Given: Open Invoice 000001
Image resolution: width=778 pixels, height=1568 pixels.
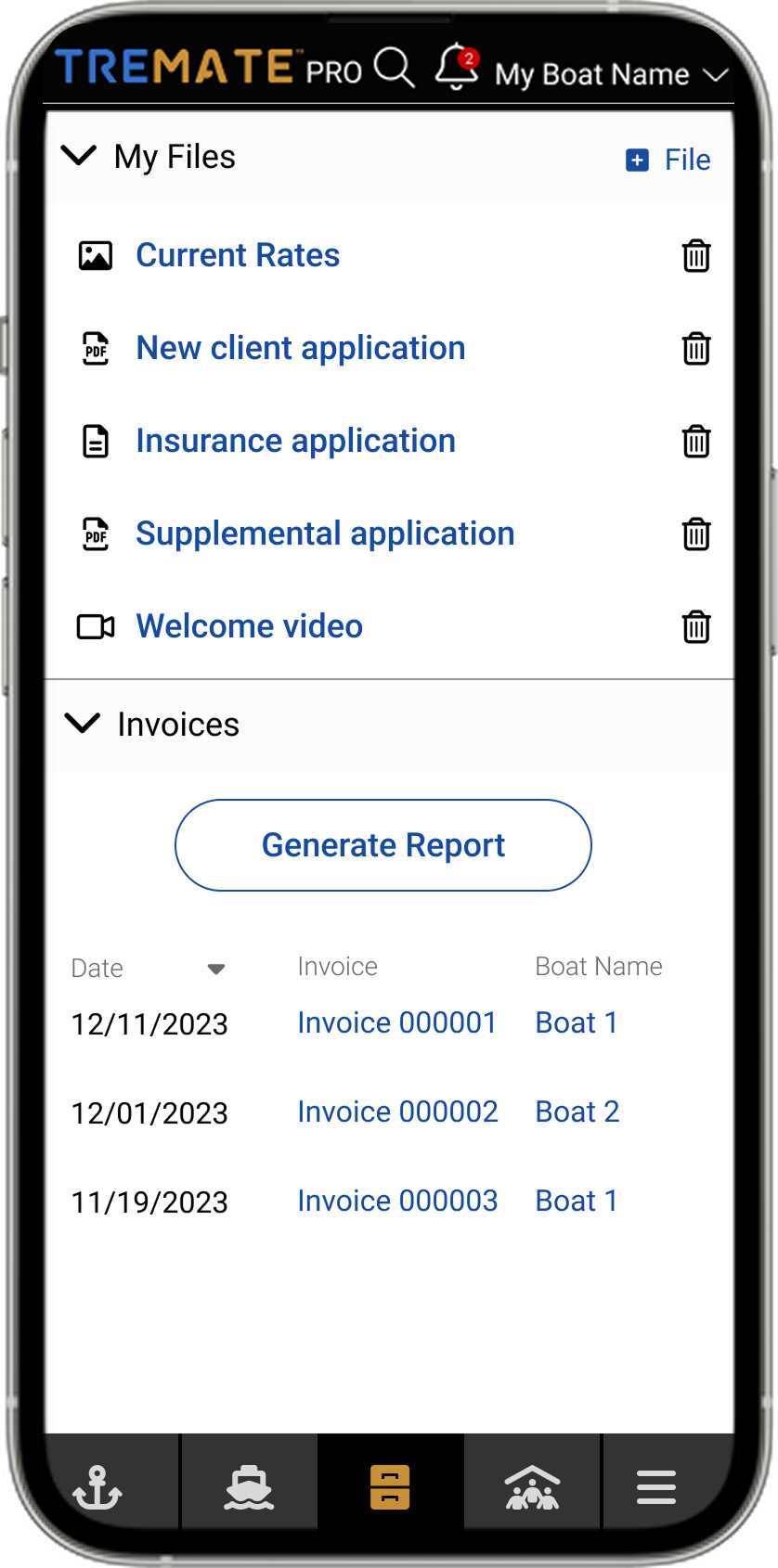Looking at the screenshot, I should pyautogui.click(x=396, y=1022).
